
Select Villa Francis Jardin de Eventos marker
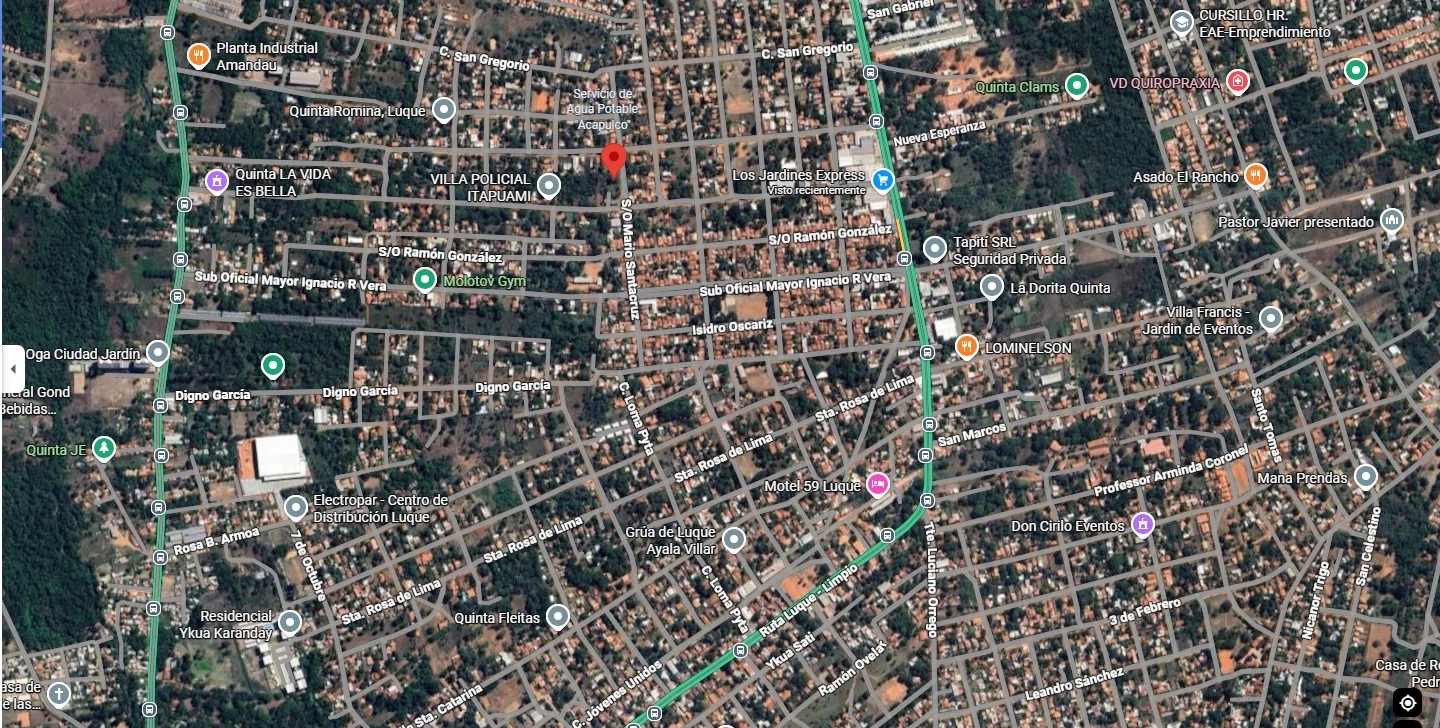click(x=1270, y=319)
